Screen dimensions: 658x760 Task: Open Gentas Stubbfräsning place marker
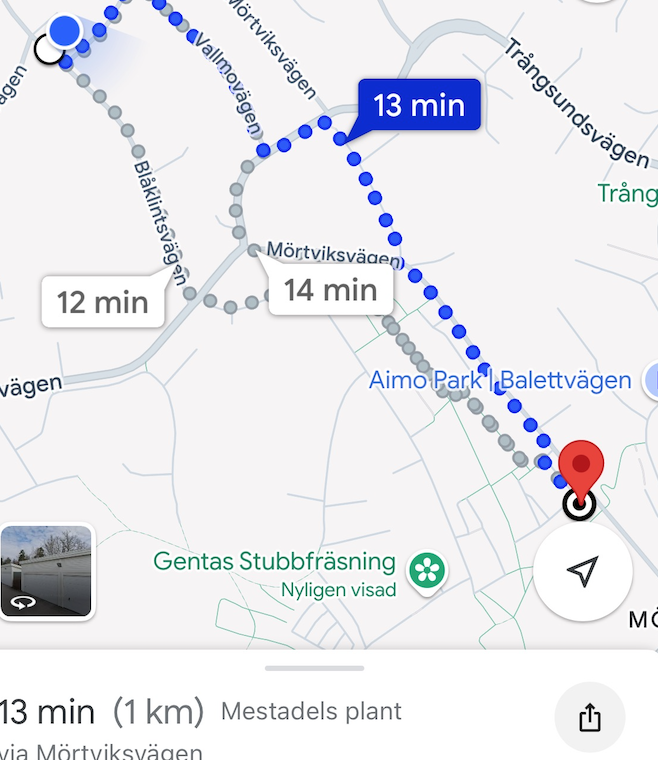(x=428, y=570)
